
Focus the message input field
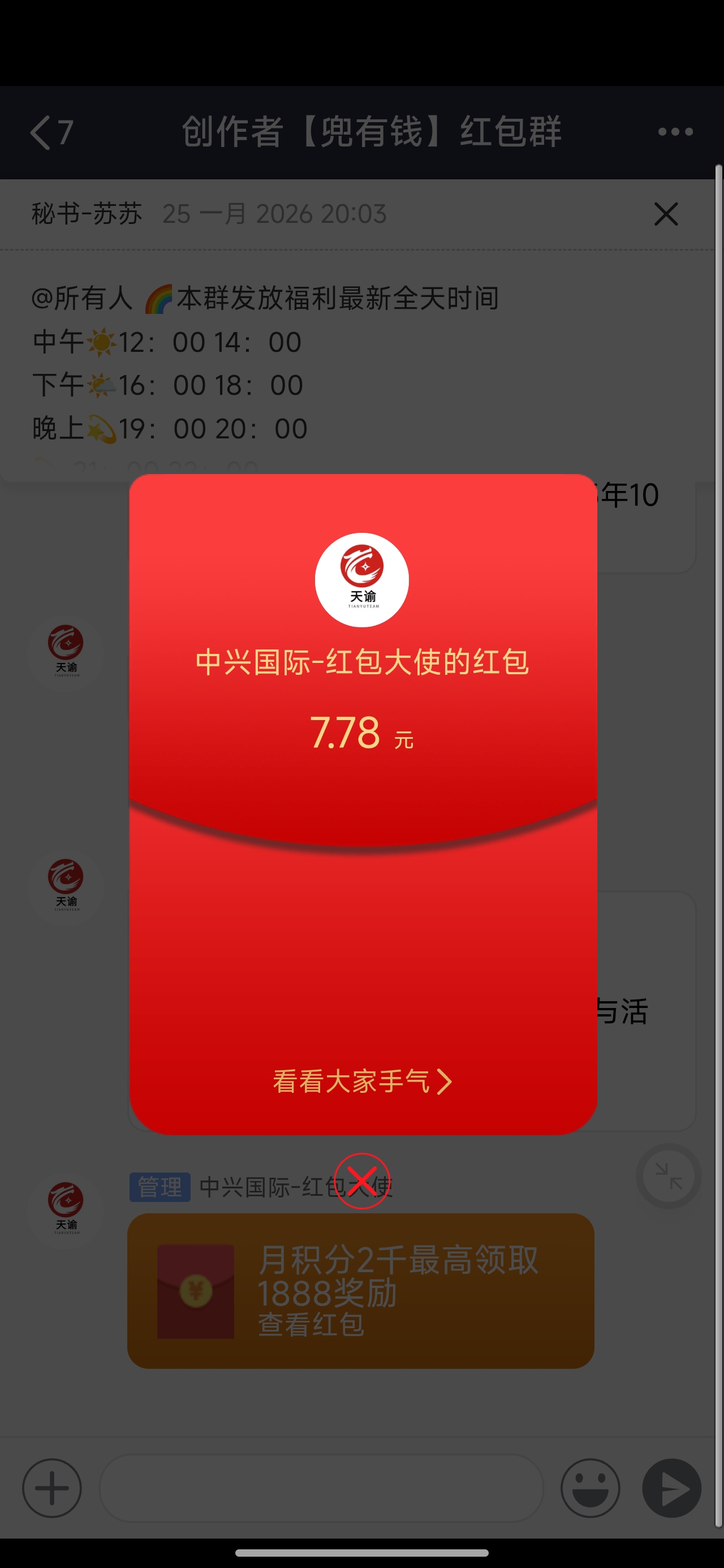point(321,1488)
